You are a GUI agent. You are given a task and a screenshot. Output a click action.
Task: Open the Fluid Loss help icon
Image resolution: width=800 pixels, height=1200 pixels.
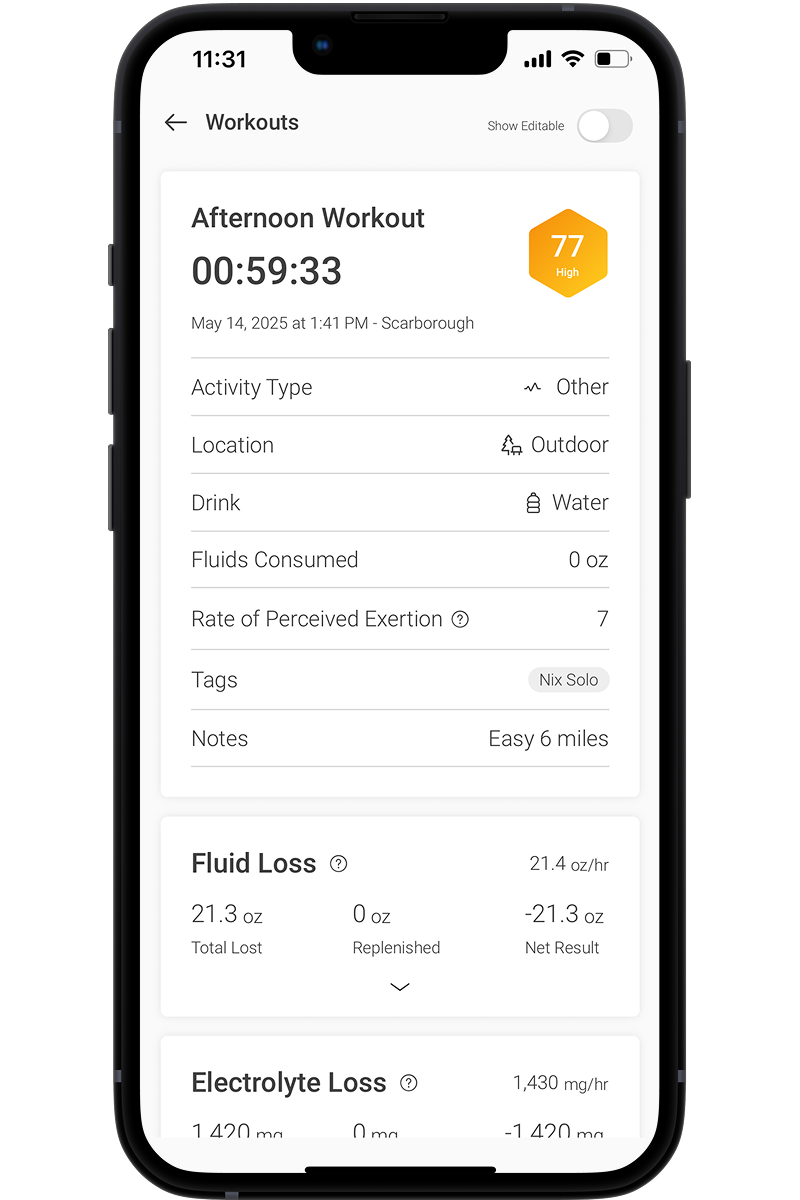(x=338, y=864)
